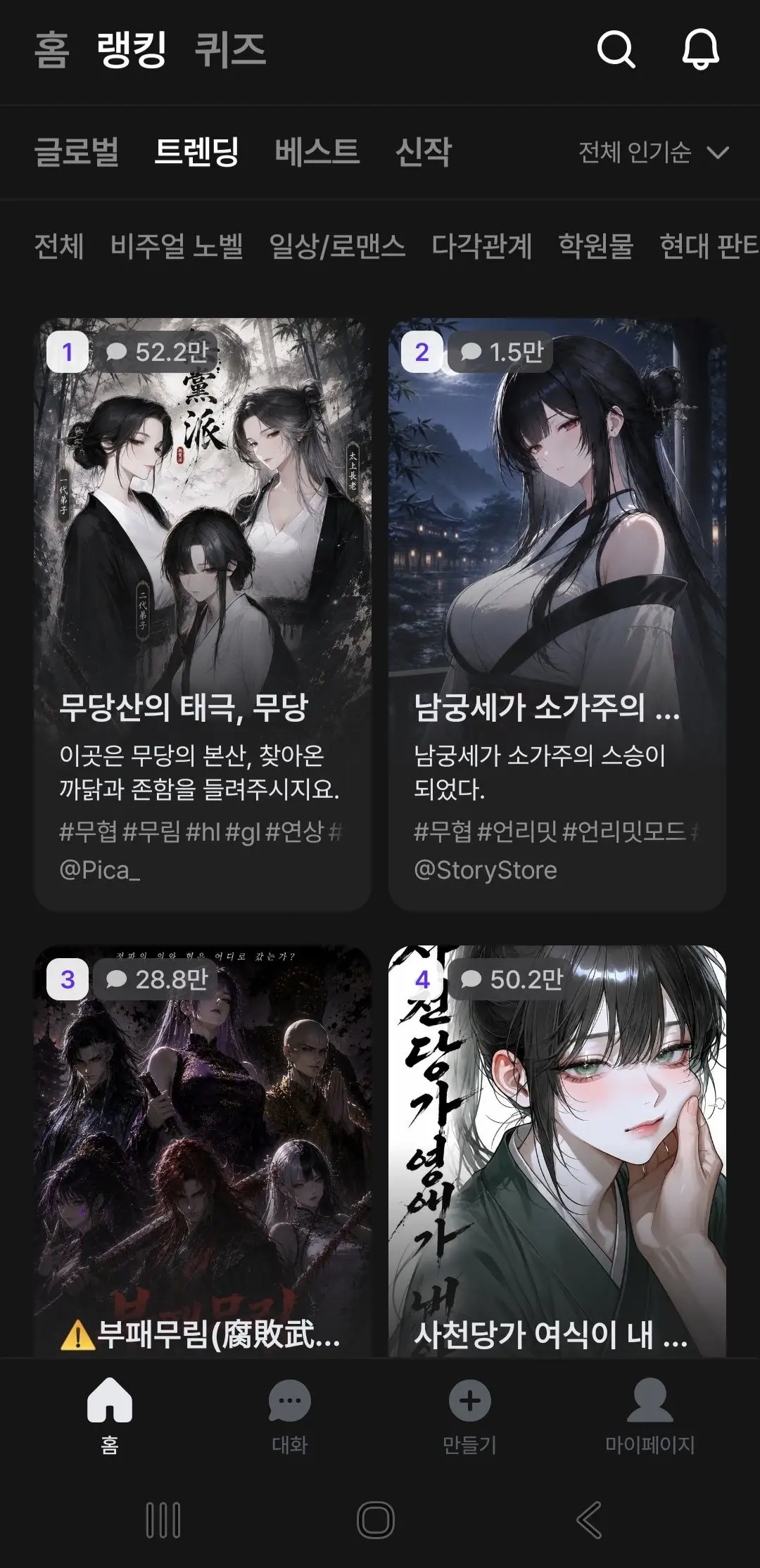Image resolution: width=760 pixels, height=1568 pixels.
Task: Open the notifications bell
Action: coord(701,49)
